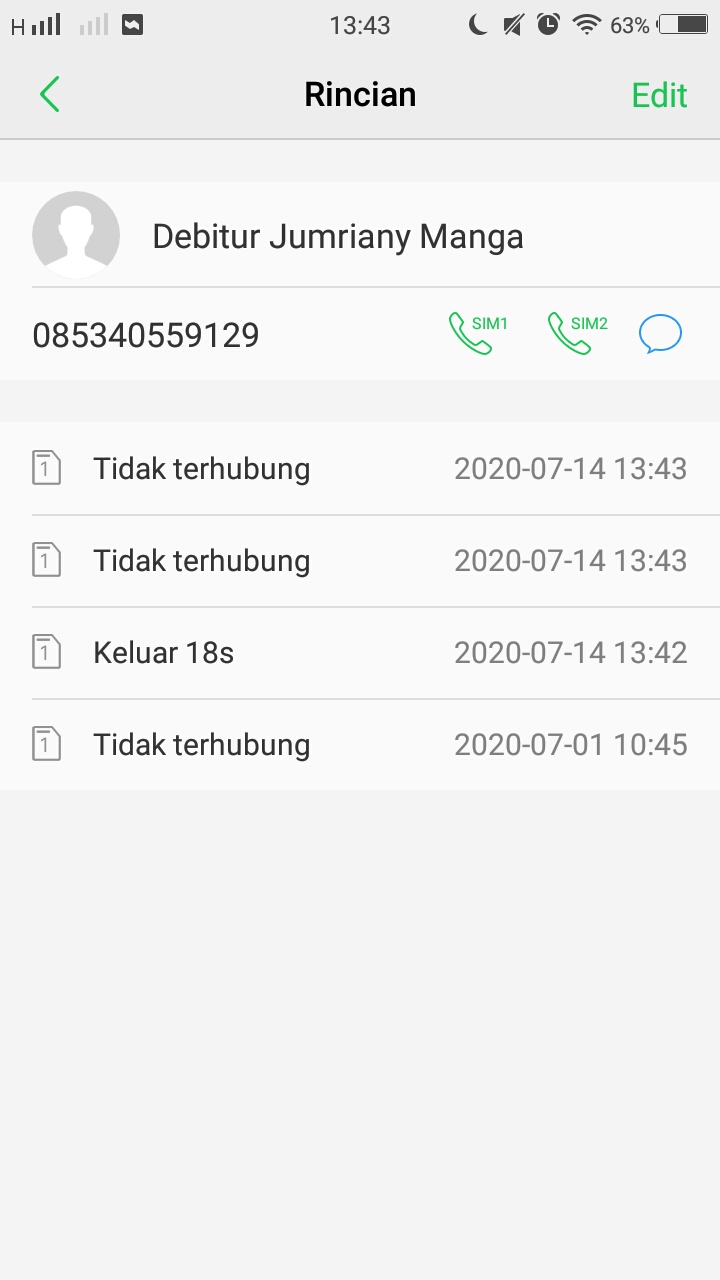Tap Edit to modify this contact
The image size is (720, 1280).
[x=659, y=95]
